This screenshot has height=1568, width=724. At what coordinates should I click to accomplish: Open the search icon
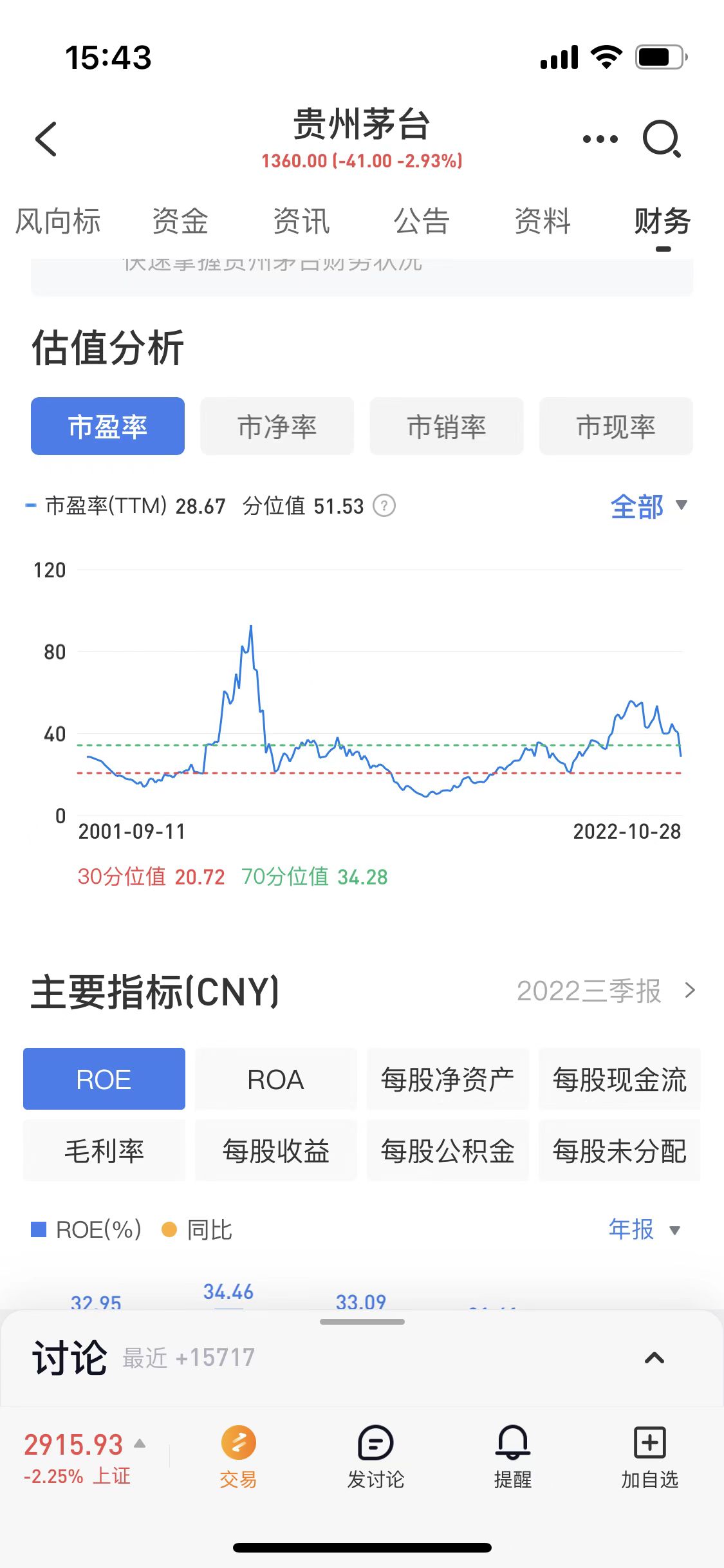(x=662, y=139)
